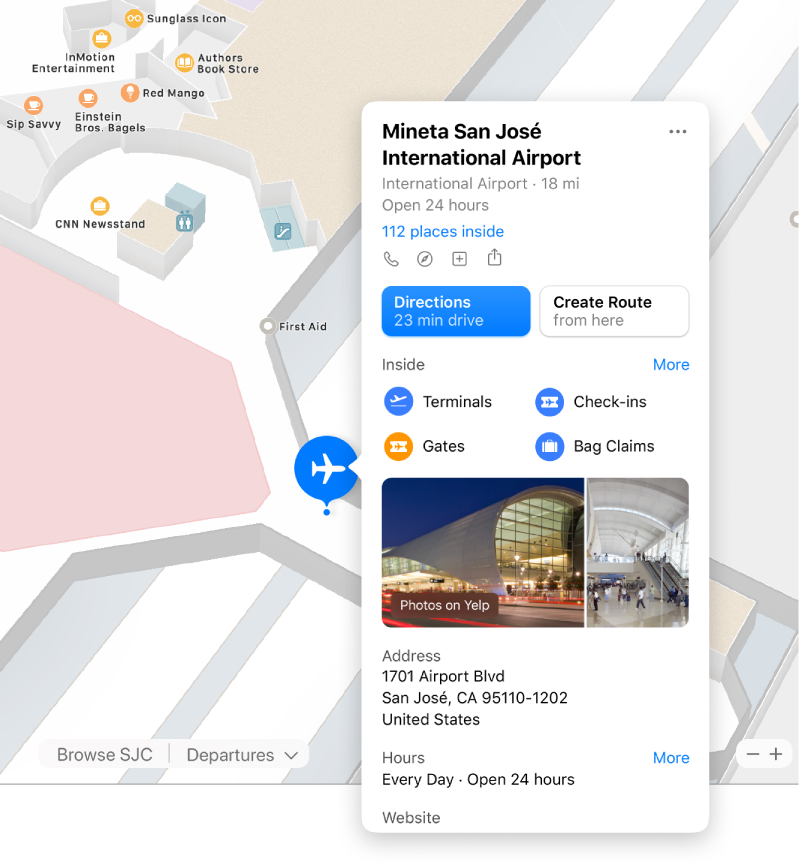Open Photos on Yelp image
This screenshot has height=865, width=801.
coord(483,552)
